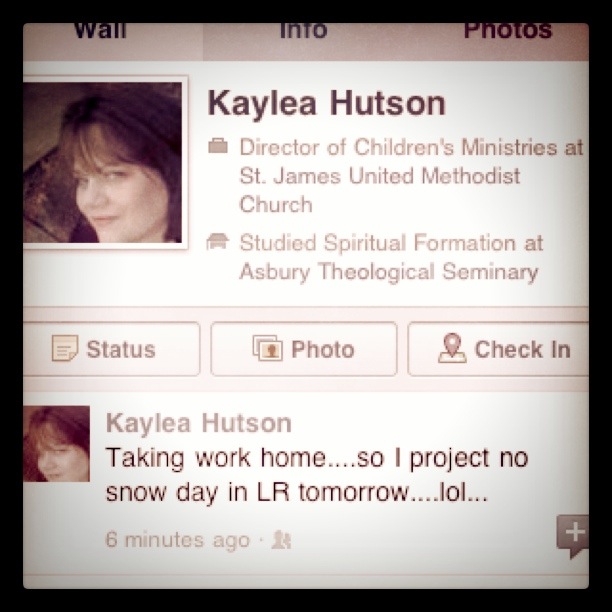Tap Kaylea's avatar beside the post
The width and height of the screenshot is (612, 612).
[57, 444]
